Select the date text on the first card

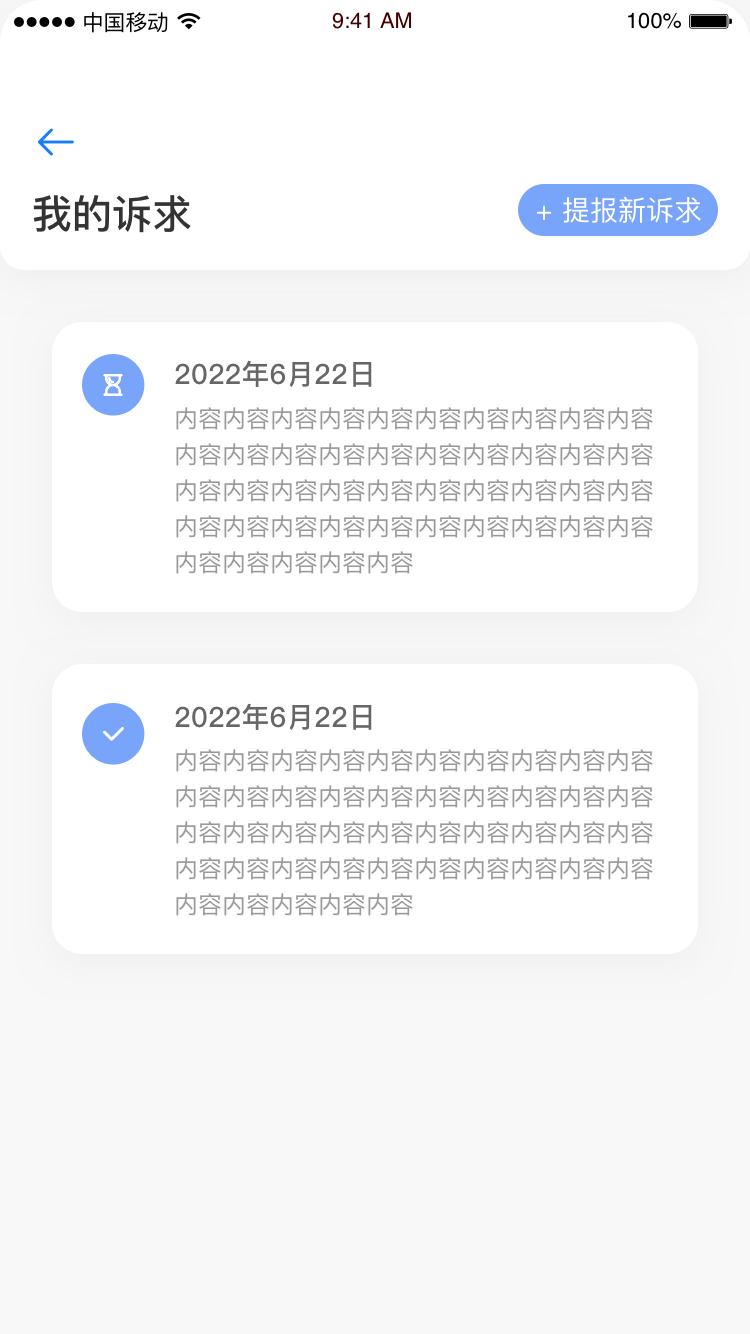[x=273, y=374]
